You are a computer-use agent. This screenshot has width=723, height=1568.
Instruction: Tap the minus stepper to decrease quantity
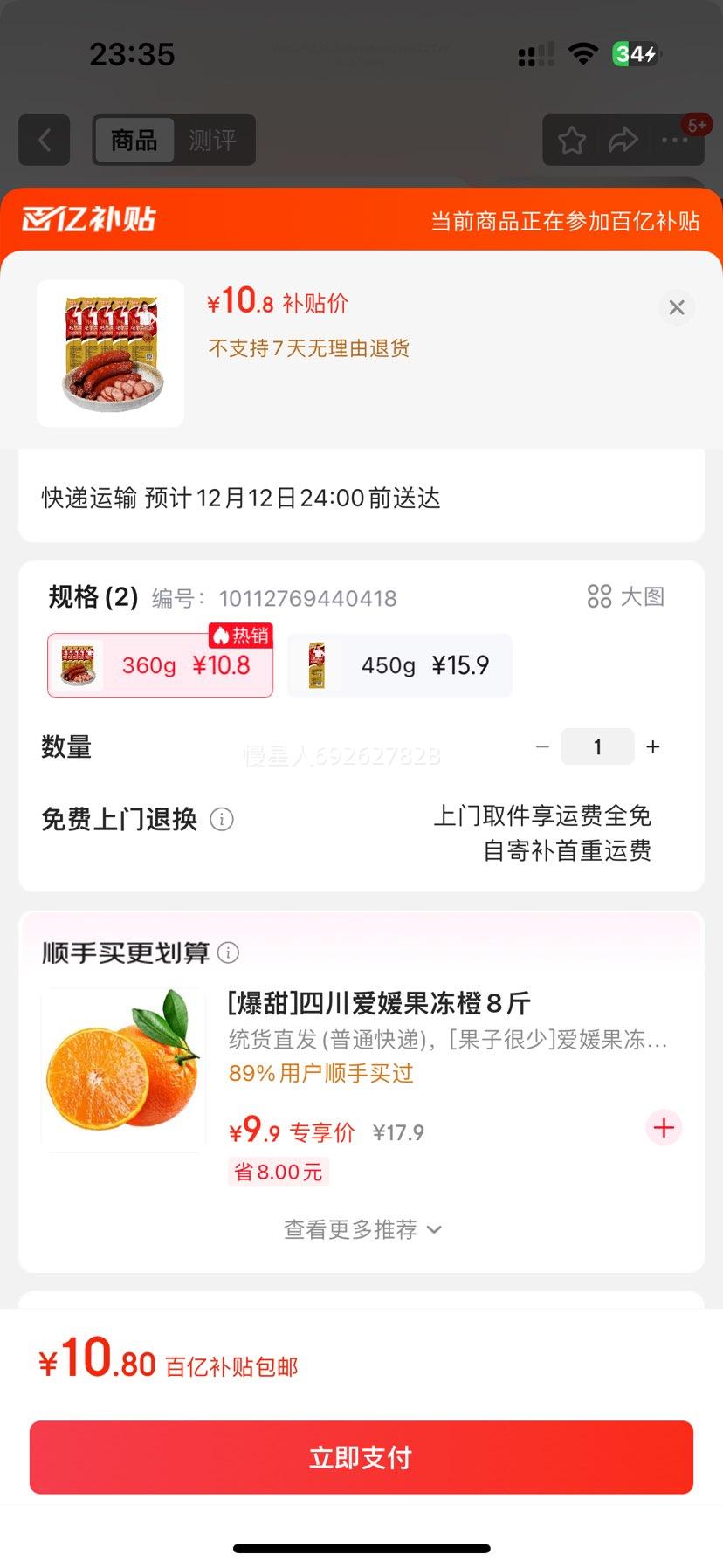(542, 746)
